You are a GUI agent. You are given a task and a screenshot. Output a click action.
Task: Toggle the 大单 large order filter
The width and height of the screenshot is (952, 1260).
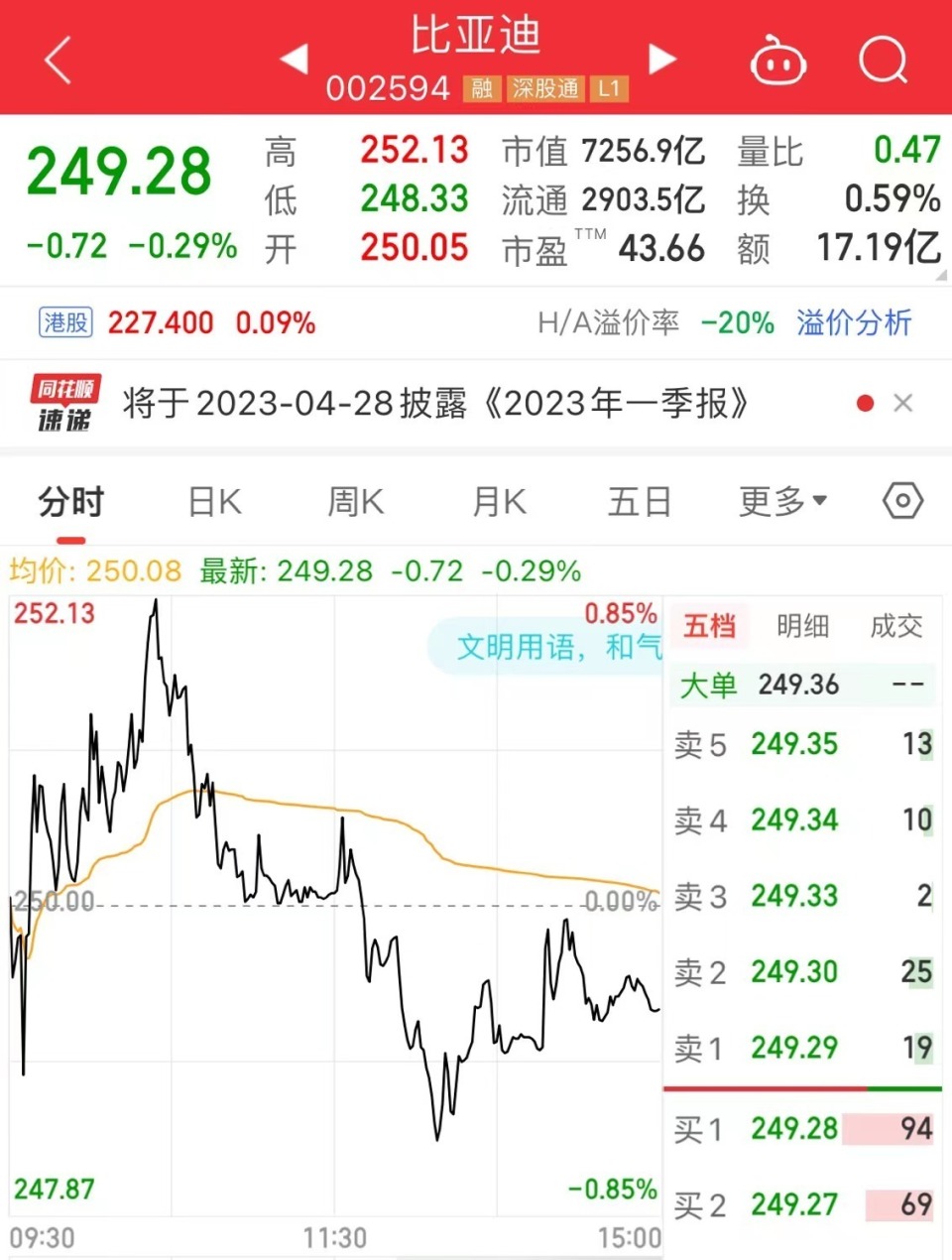click(x=706, y=684)
